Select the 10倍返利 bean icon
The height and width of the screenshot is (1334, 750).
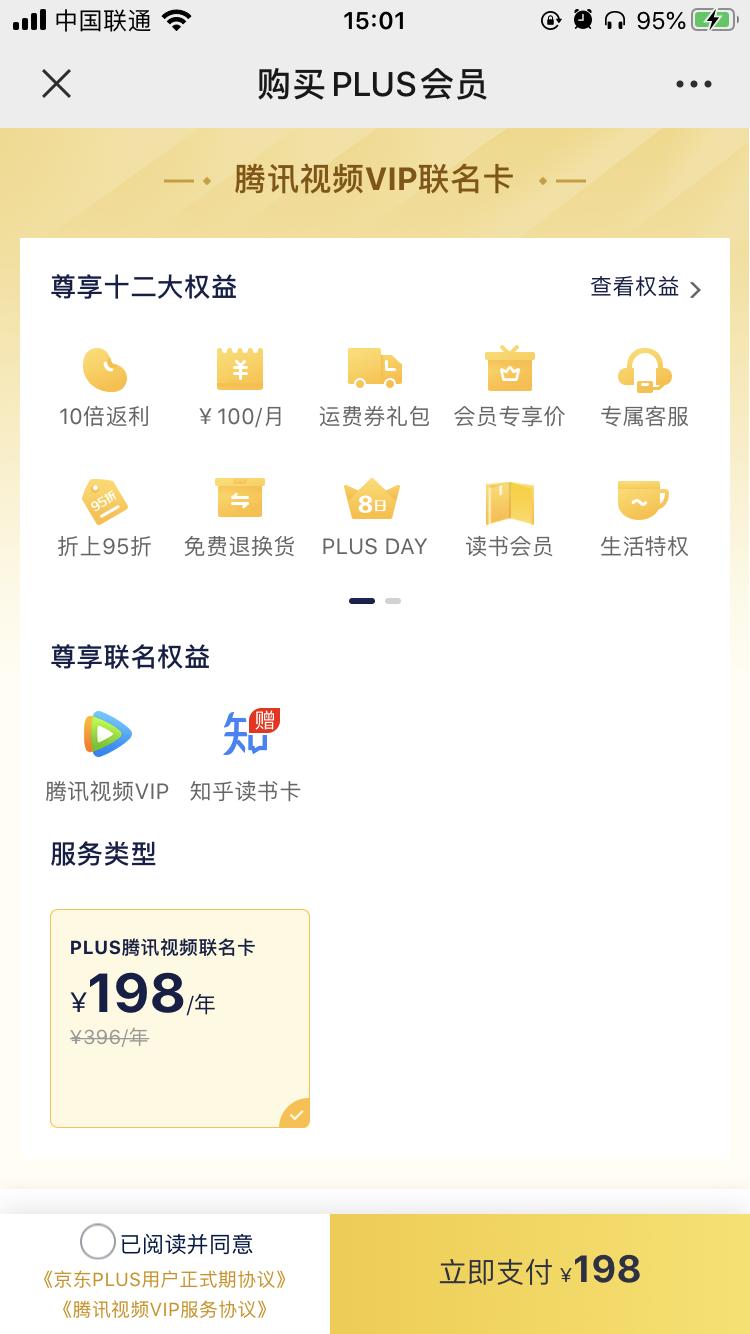tap(103, 370)
